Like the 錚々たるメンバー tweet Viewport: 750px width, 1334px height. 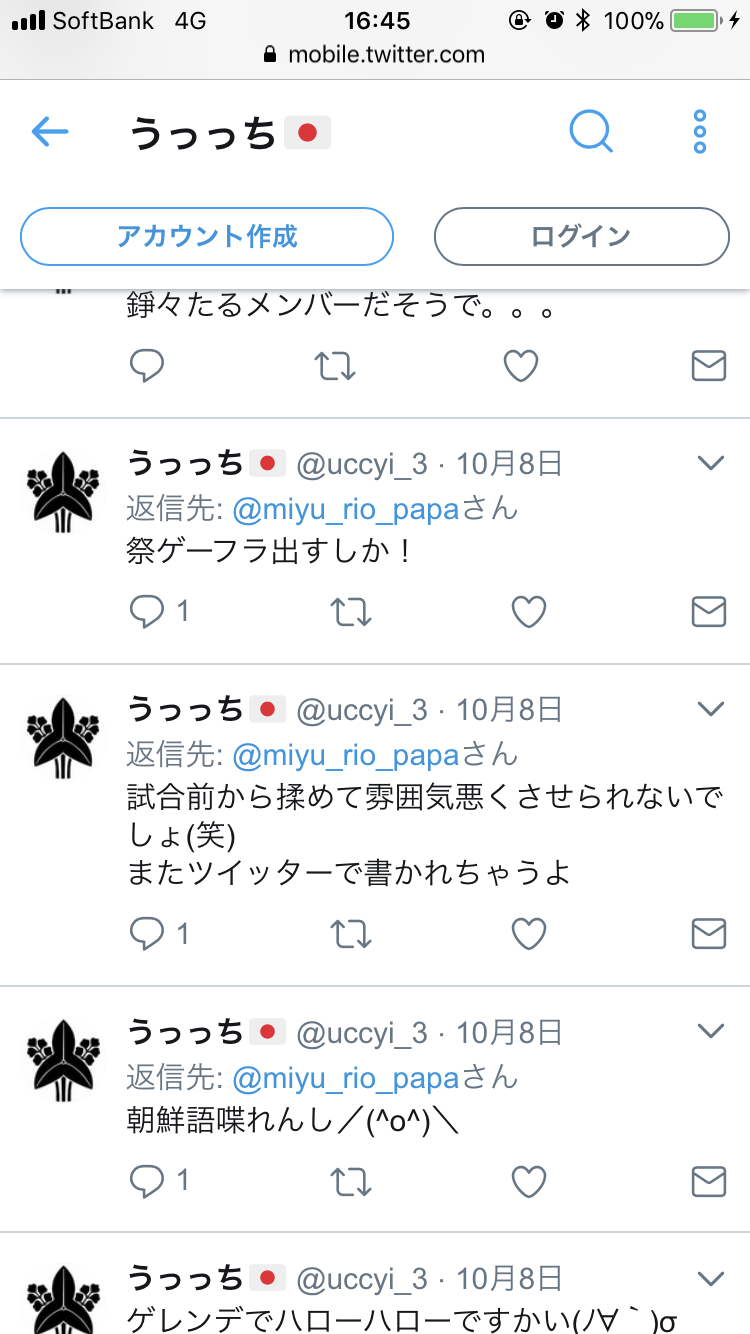(x=520, y=367)
